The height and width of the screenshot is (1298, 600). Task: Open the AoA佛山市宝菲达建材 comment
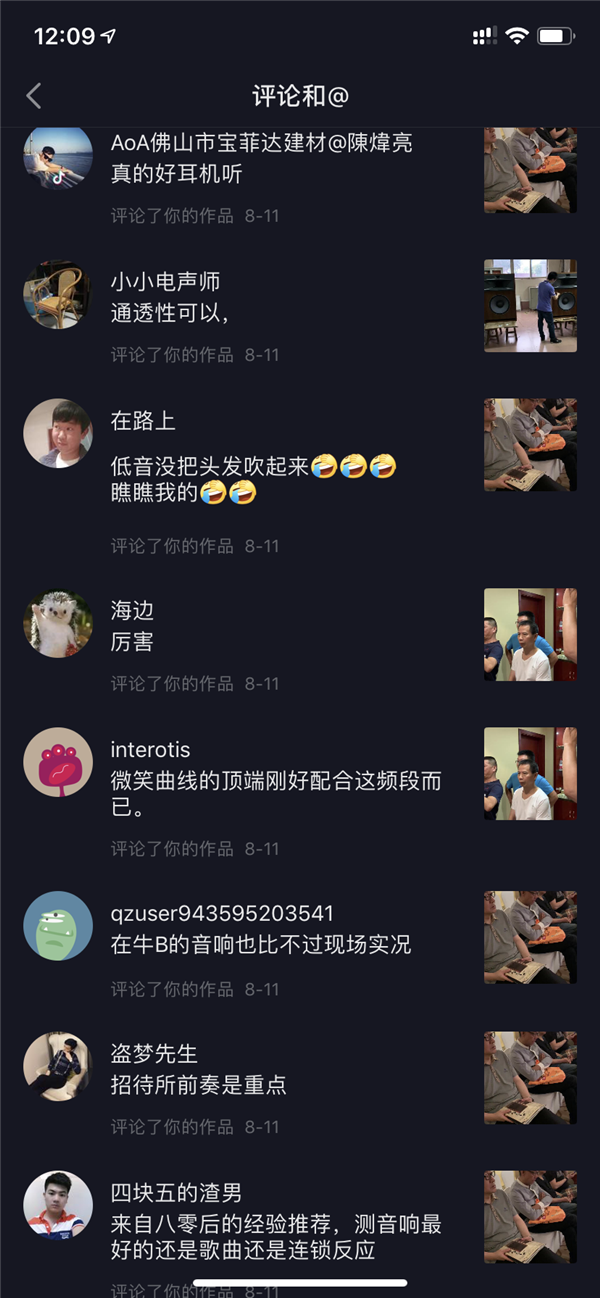tap(260, 158)
